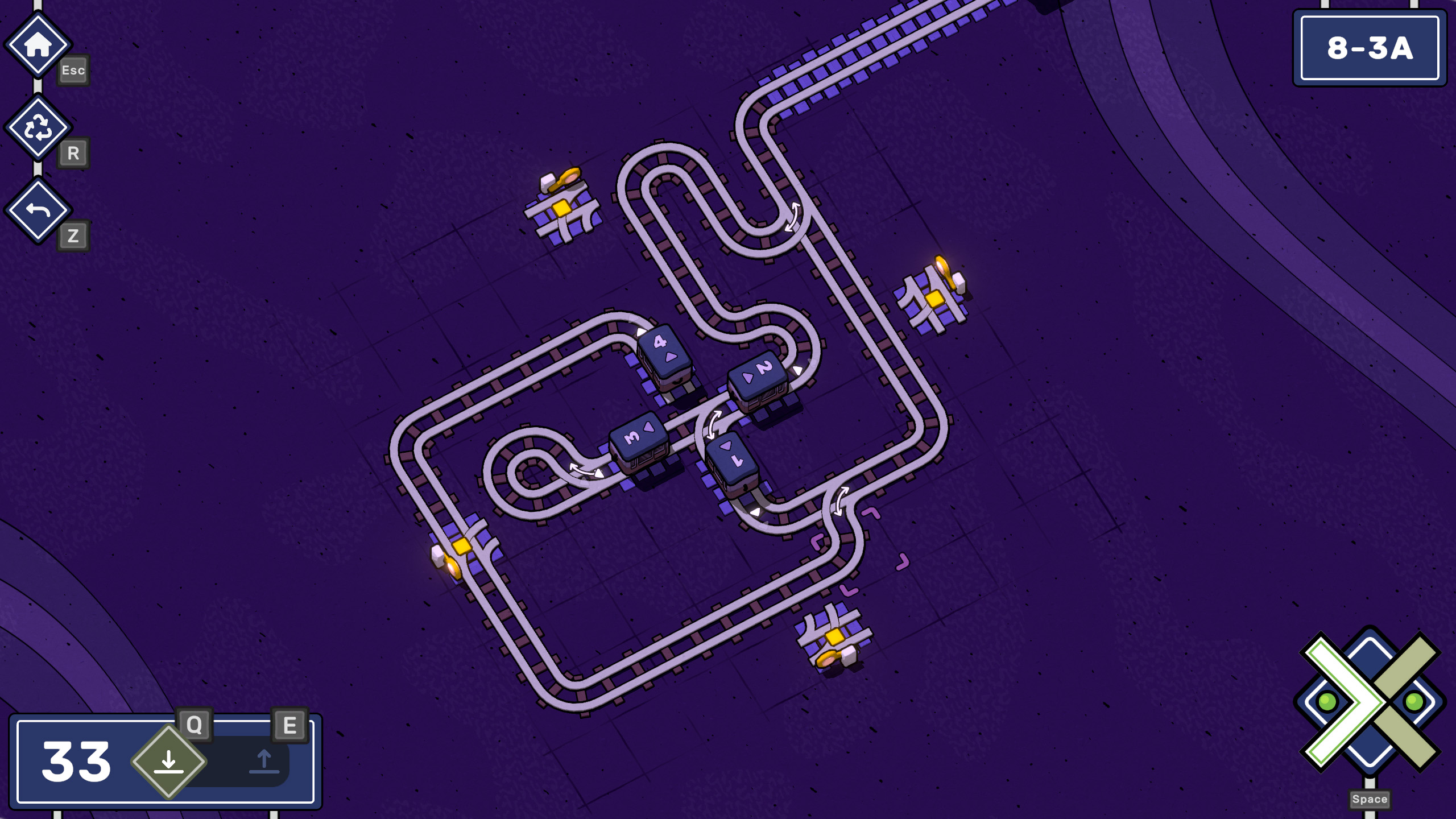Restart the level with the recycle button

click(x=38, y=127)
